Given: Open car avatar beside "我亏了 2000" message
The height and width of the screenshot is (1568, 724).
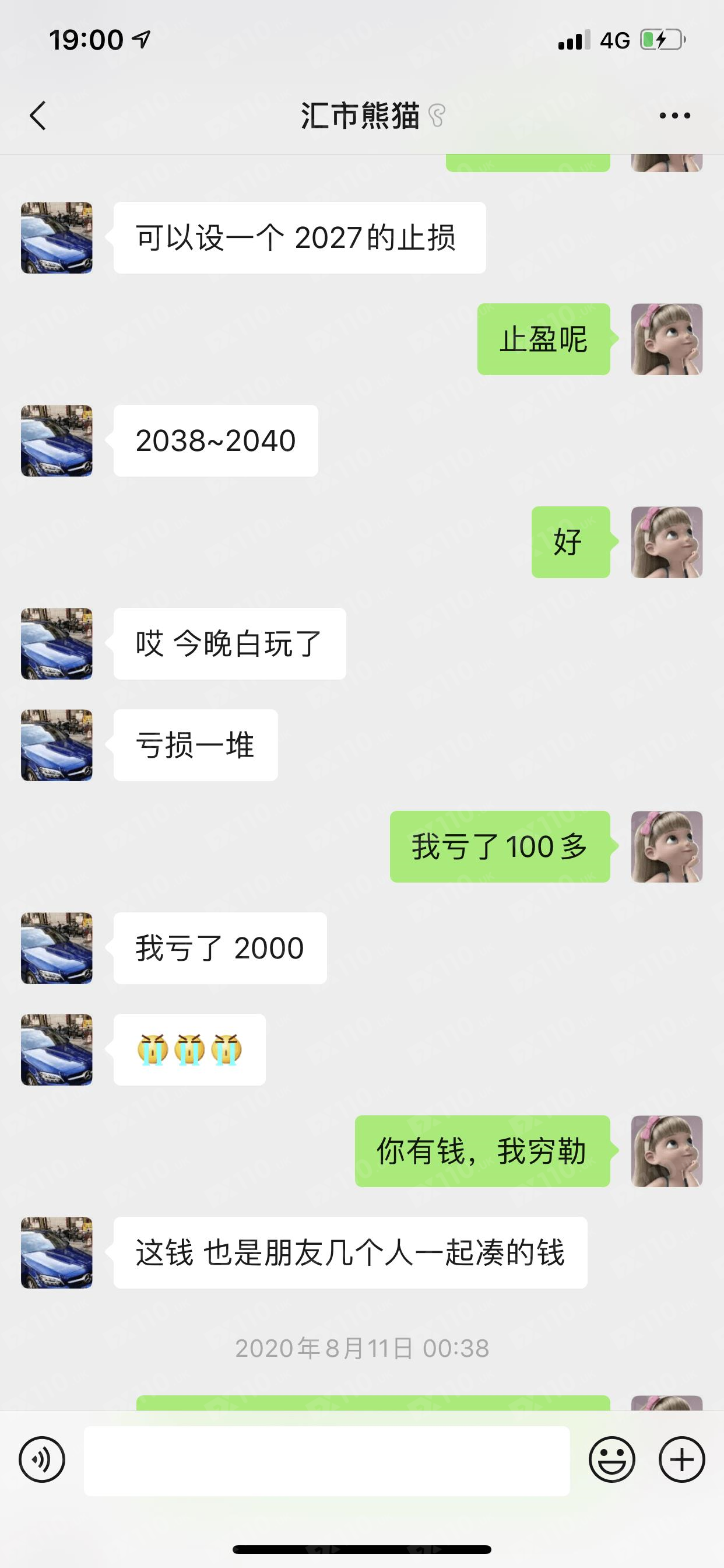Looking at the screenshot, I should point(57,948).
